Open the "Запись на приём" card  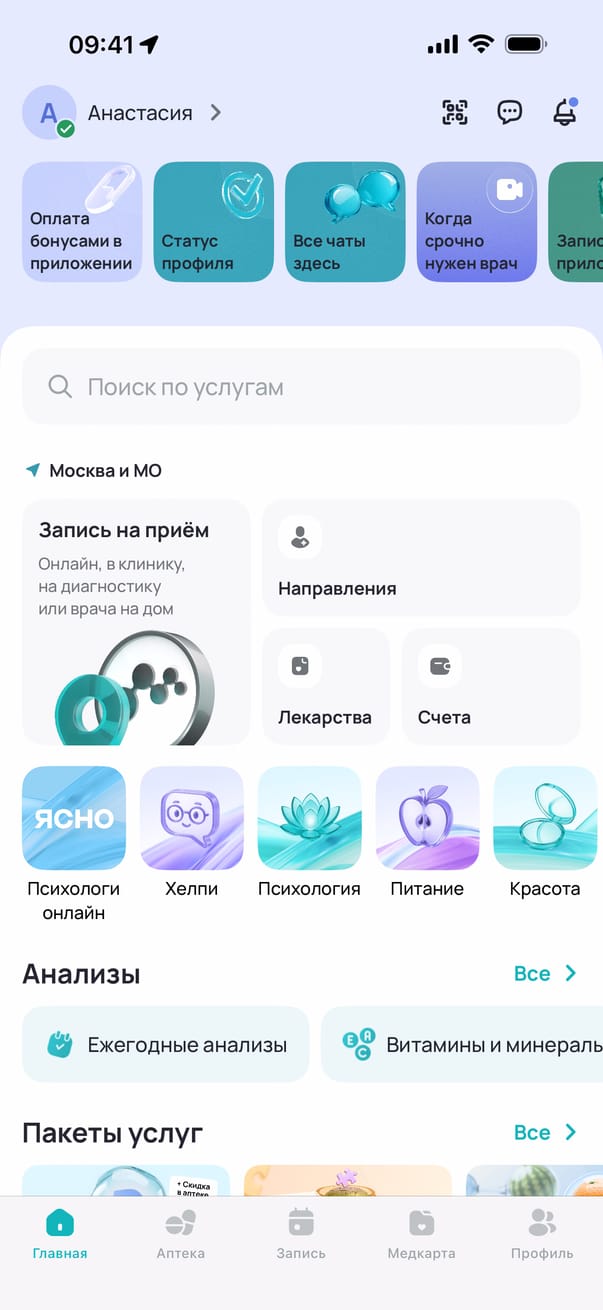pyautogui.click(x=136, y=622)
